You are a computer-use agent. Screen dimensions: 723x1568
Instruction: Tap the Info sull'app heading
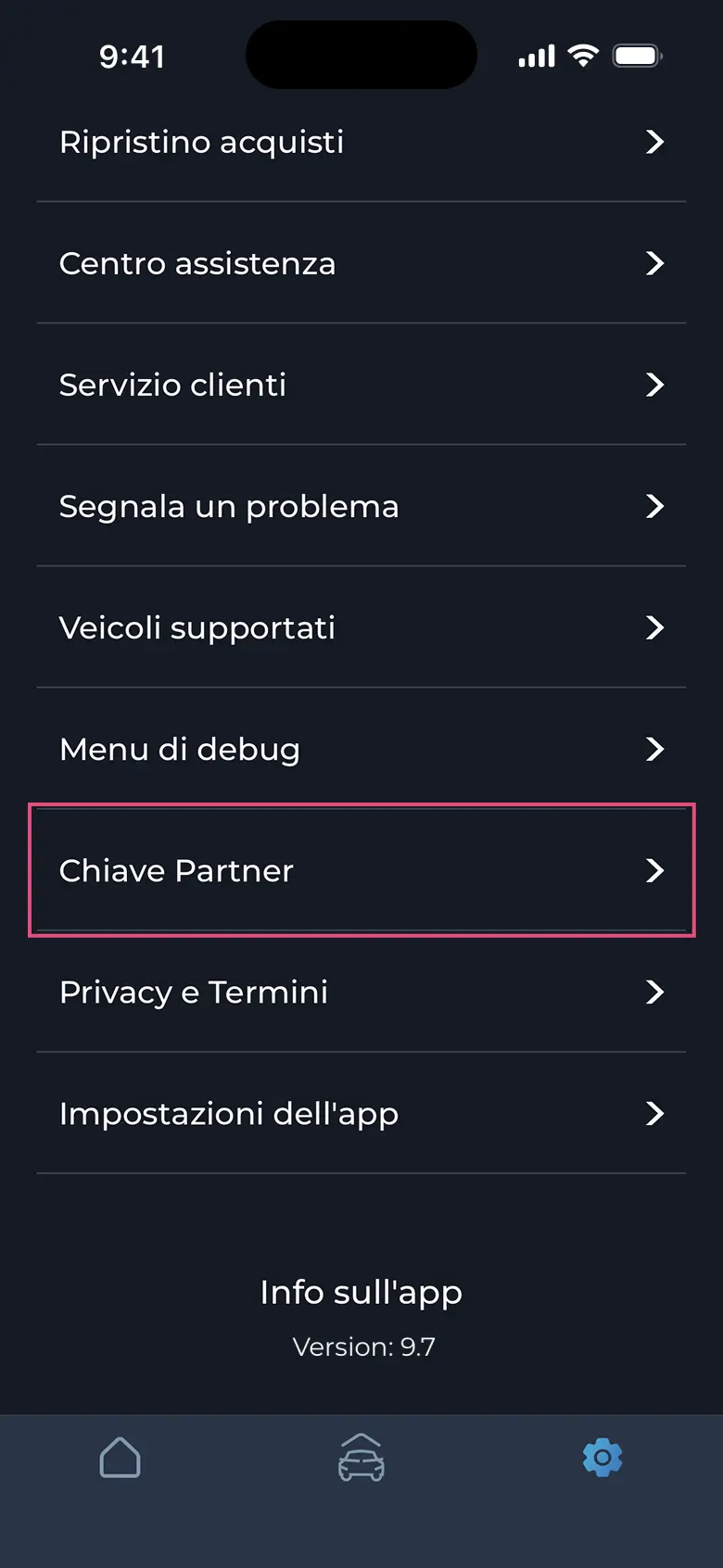361,1292
